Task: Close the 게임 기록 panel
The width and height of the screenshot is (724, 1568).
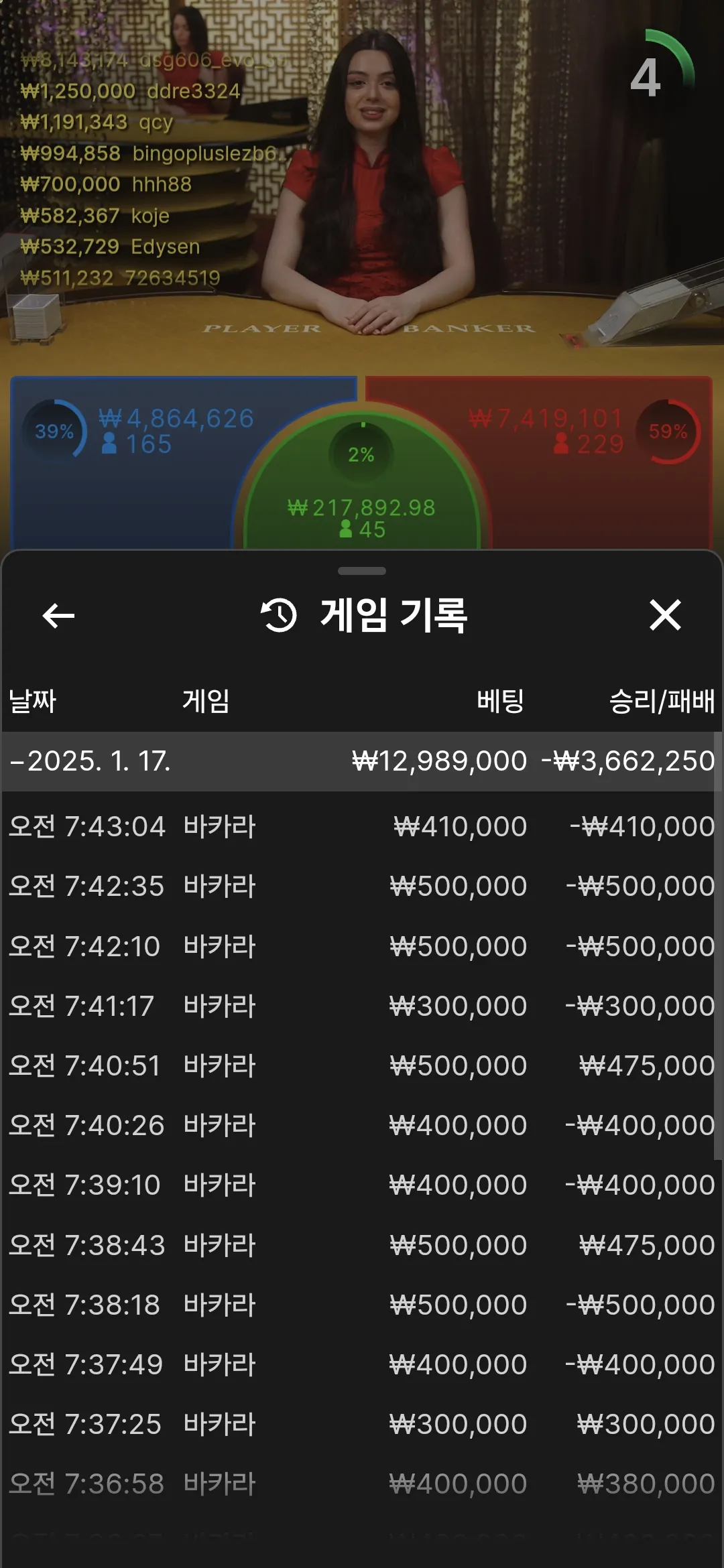Action: tap(665, 615)
